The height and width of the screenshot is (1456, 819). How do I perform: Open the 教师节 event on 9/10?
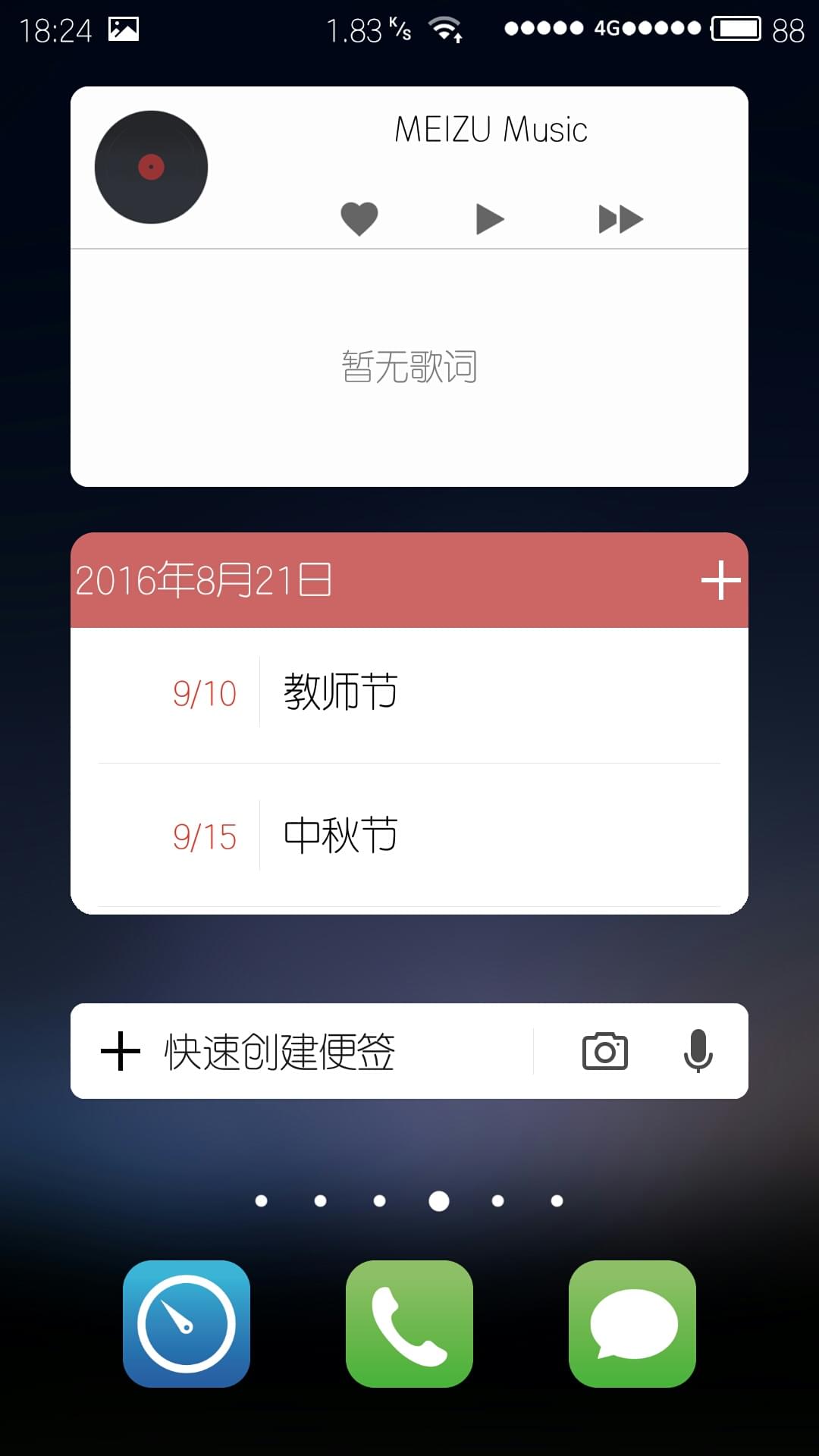409,692
